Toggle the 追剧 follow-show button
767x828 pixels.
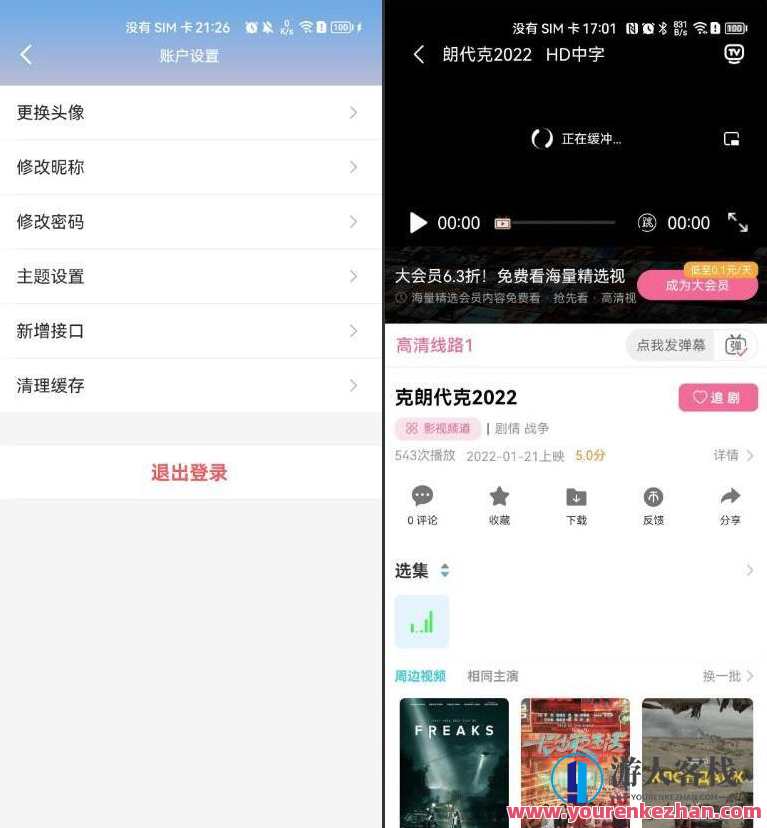[717, 396]
